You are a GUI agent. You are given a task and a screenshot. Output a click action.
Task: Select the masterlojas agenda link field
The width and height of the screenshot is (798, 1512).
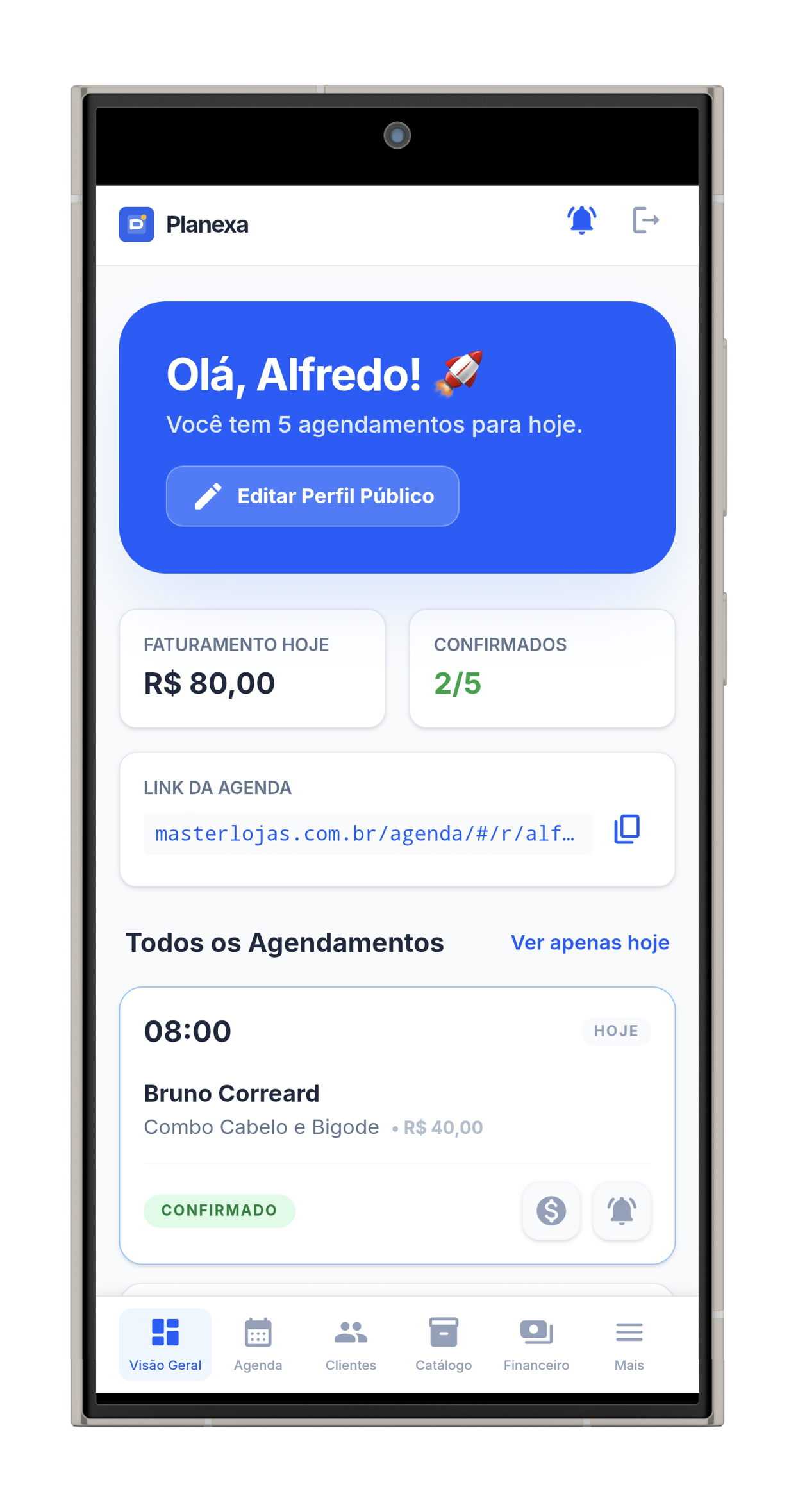click(x=368, y=833)
